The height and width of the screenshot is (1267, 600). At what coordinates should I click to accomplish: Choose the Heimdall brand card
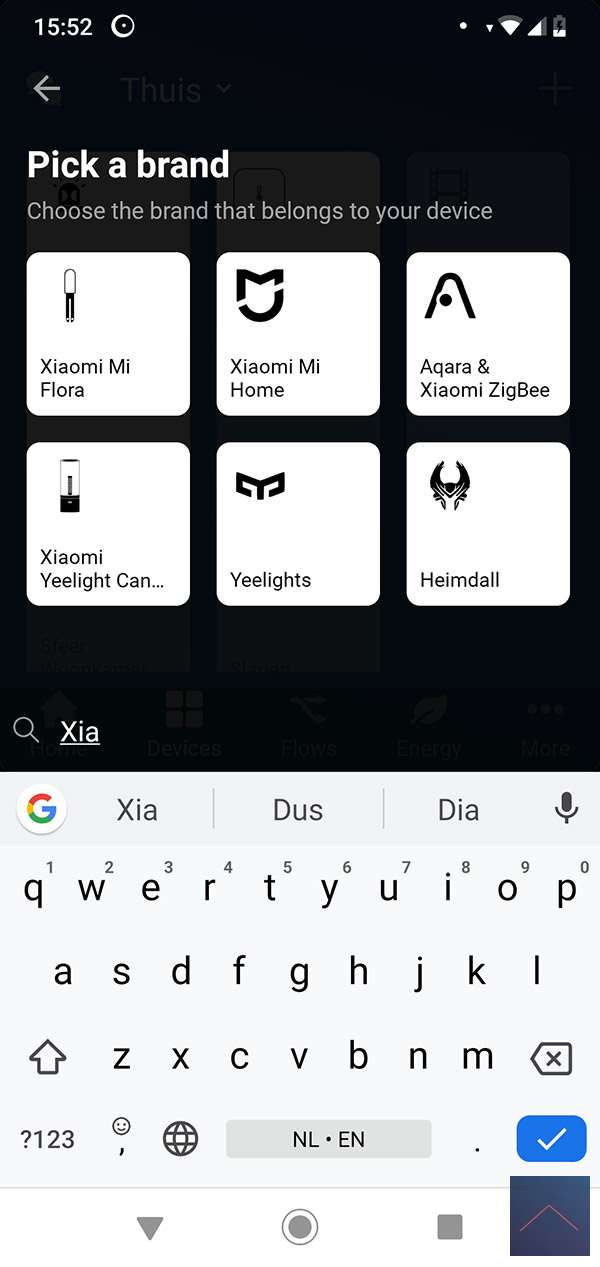tap(488, 524)
